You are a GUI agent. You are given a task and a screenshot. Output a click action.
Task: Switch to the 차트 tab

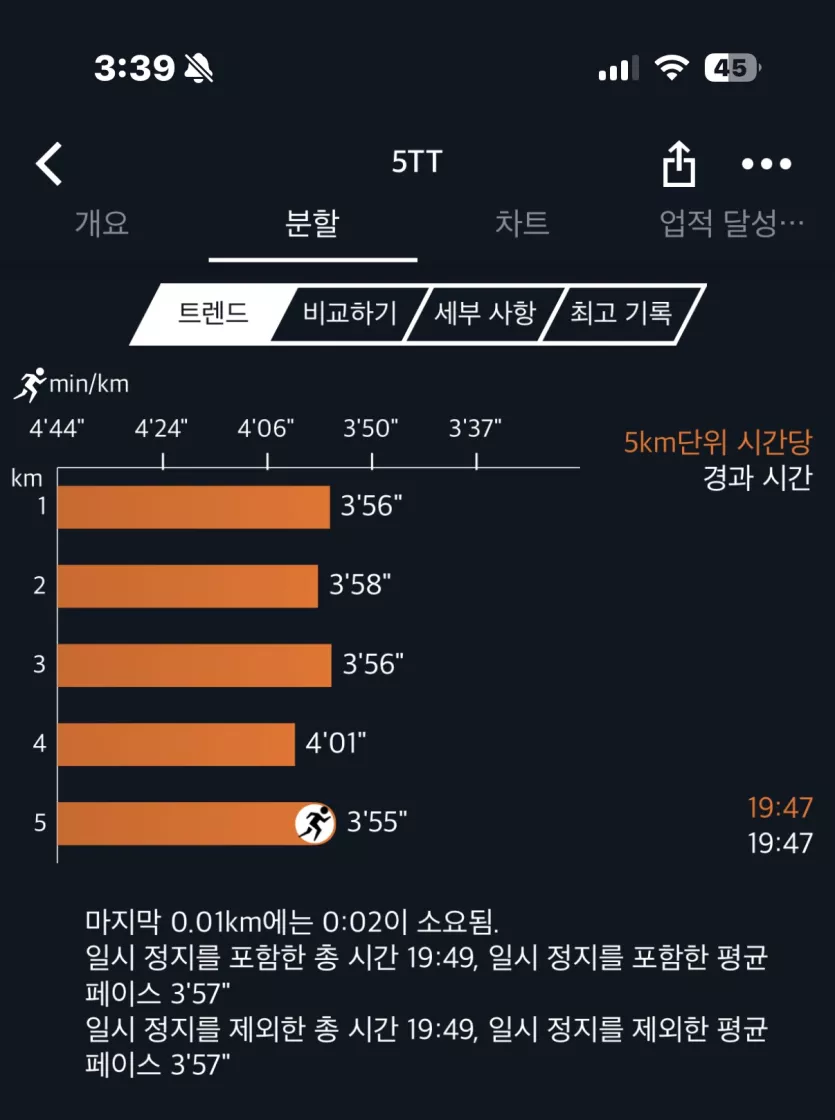pyautogui.click(x=522, y=223)
